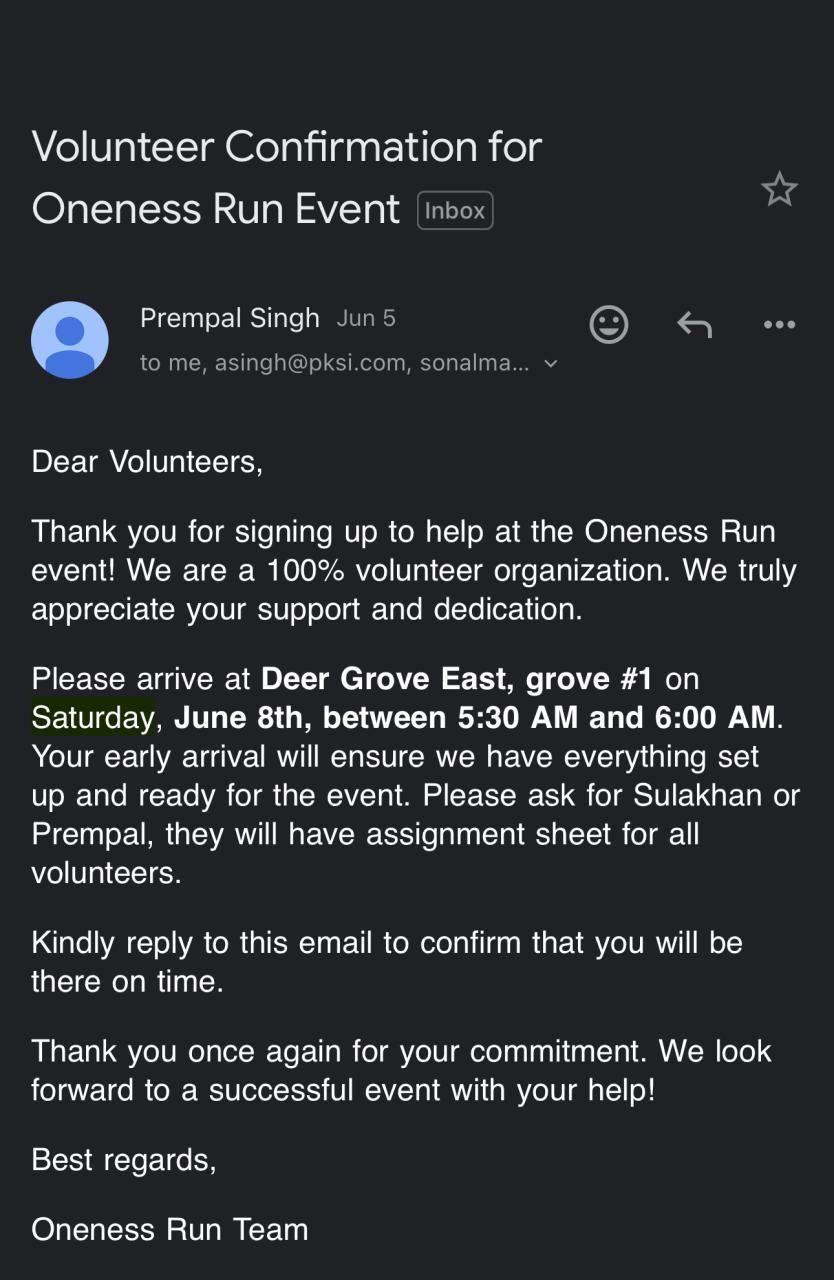Tap the Inbox label chip

[455, 210]
